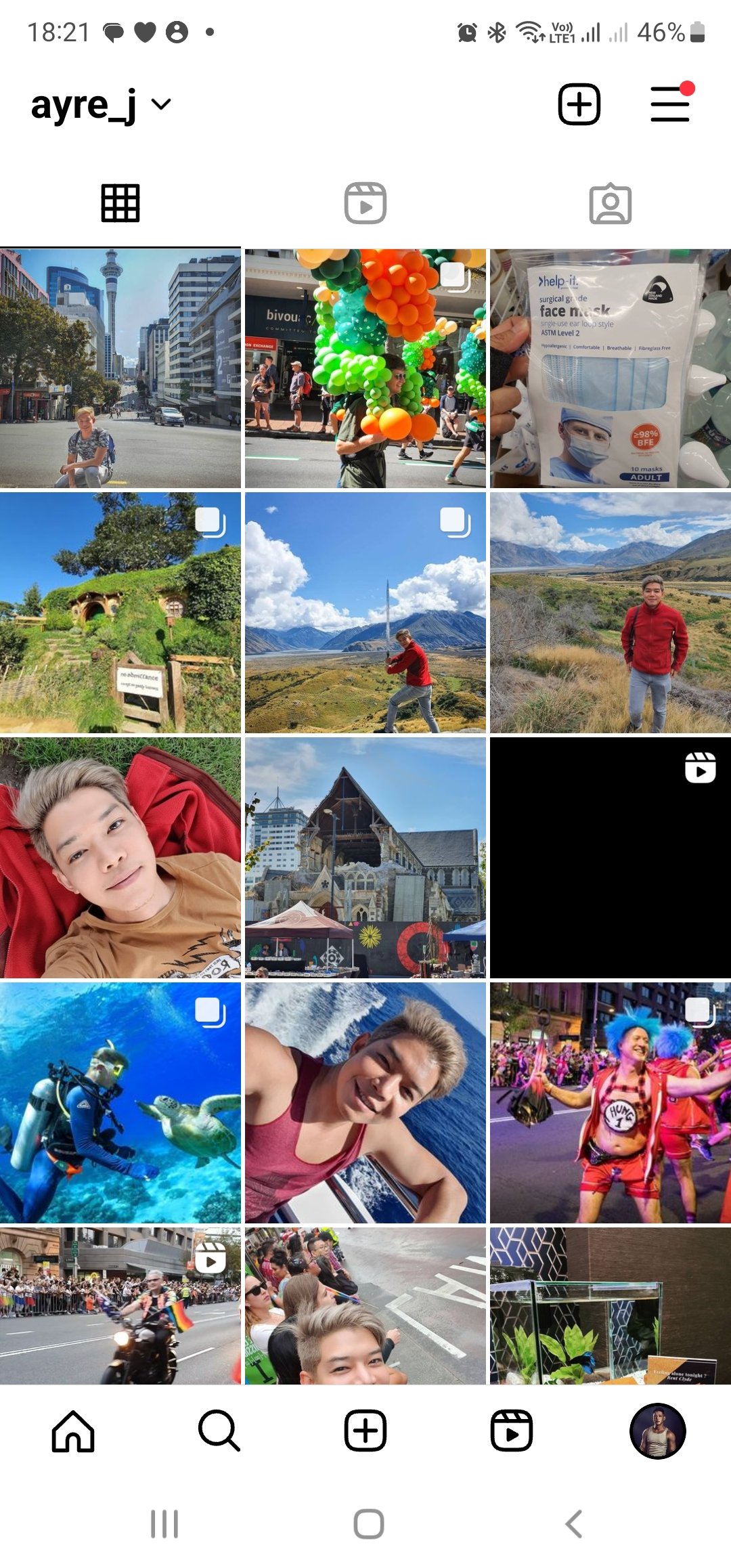
Task: Tap the system back button
Action: 573,1524
